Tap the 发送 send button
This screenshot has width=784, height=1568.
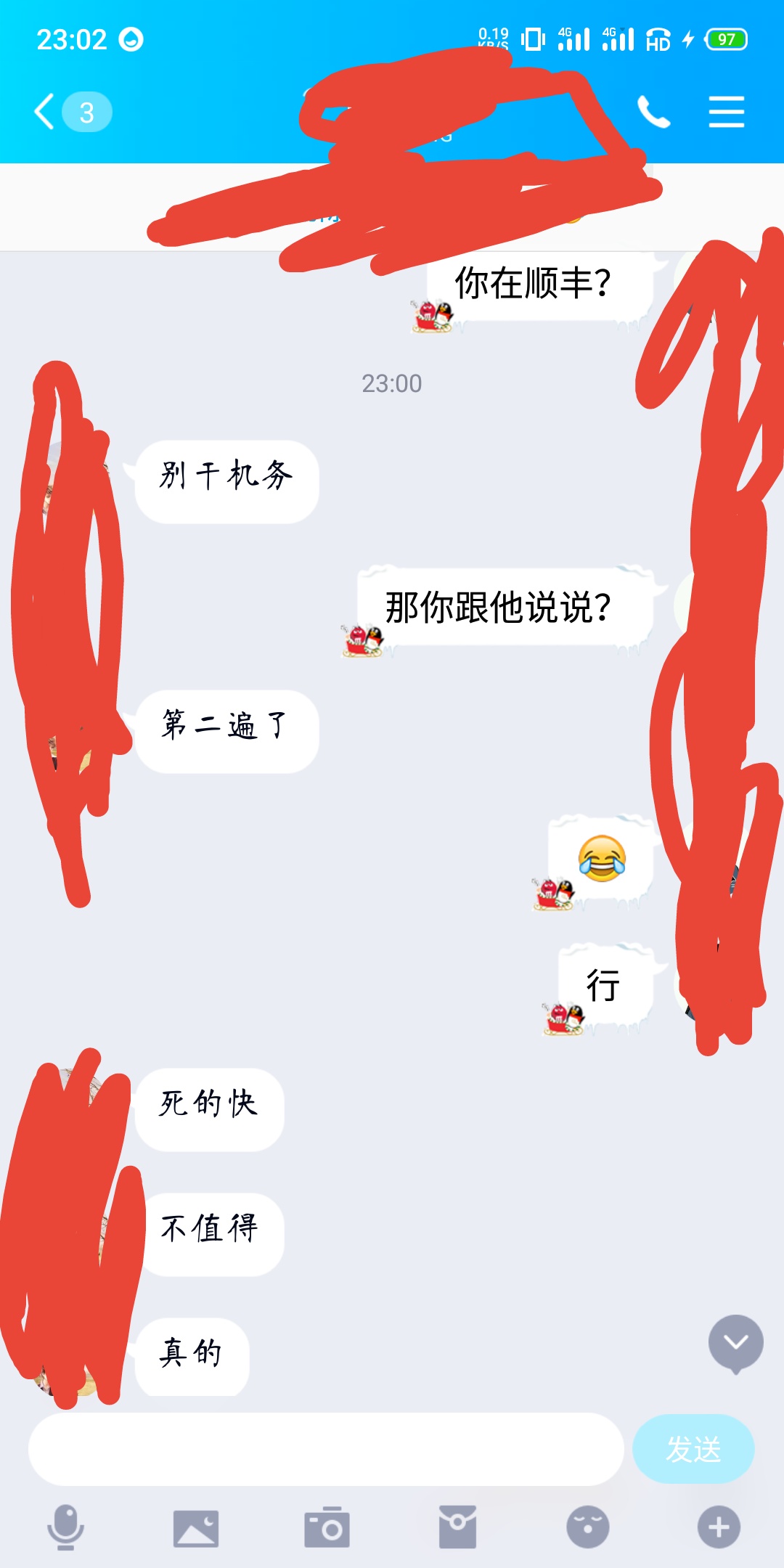coord(693,1449)
